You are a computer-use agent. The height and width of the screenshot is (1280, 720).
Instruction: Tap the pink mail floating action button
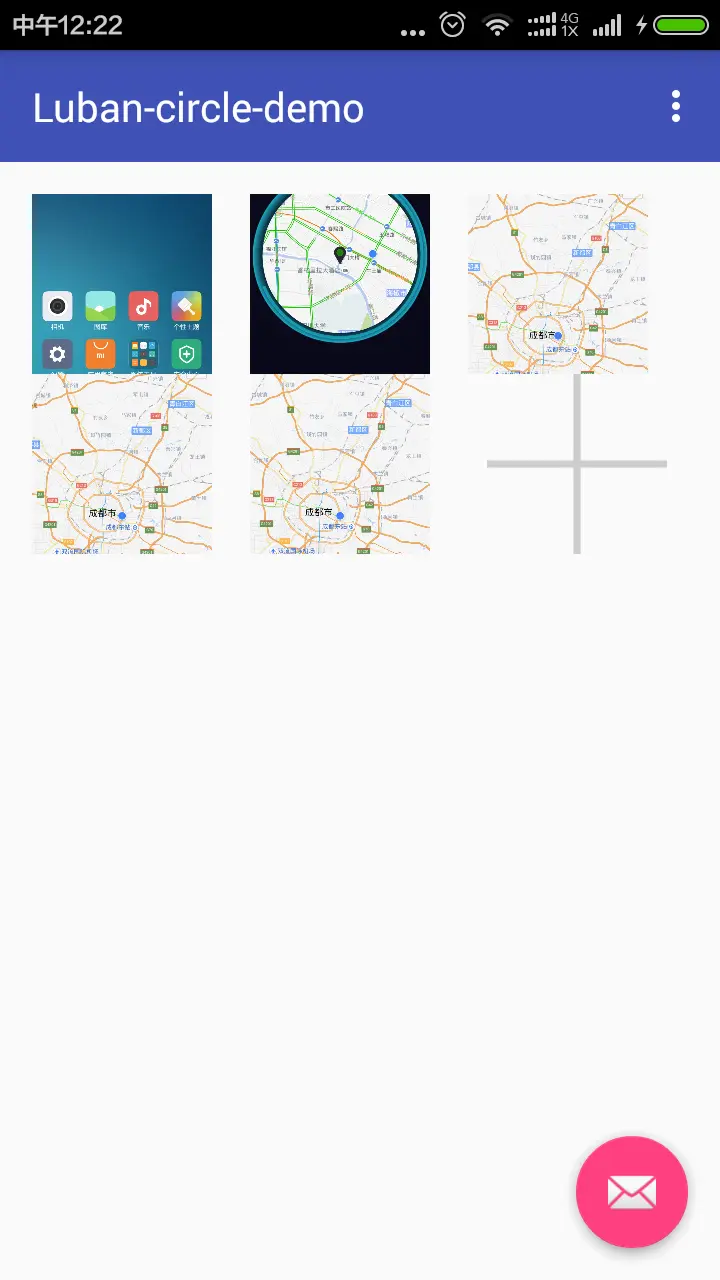(x=632, y=1192)
